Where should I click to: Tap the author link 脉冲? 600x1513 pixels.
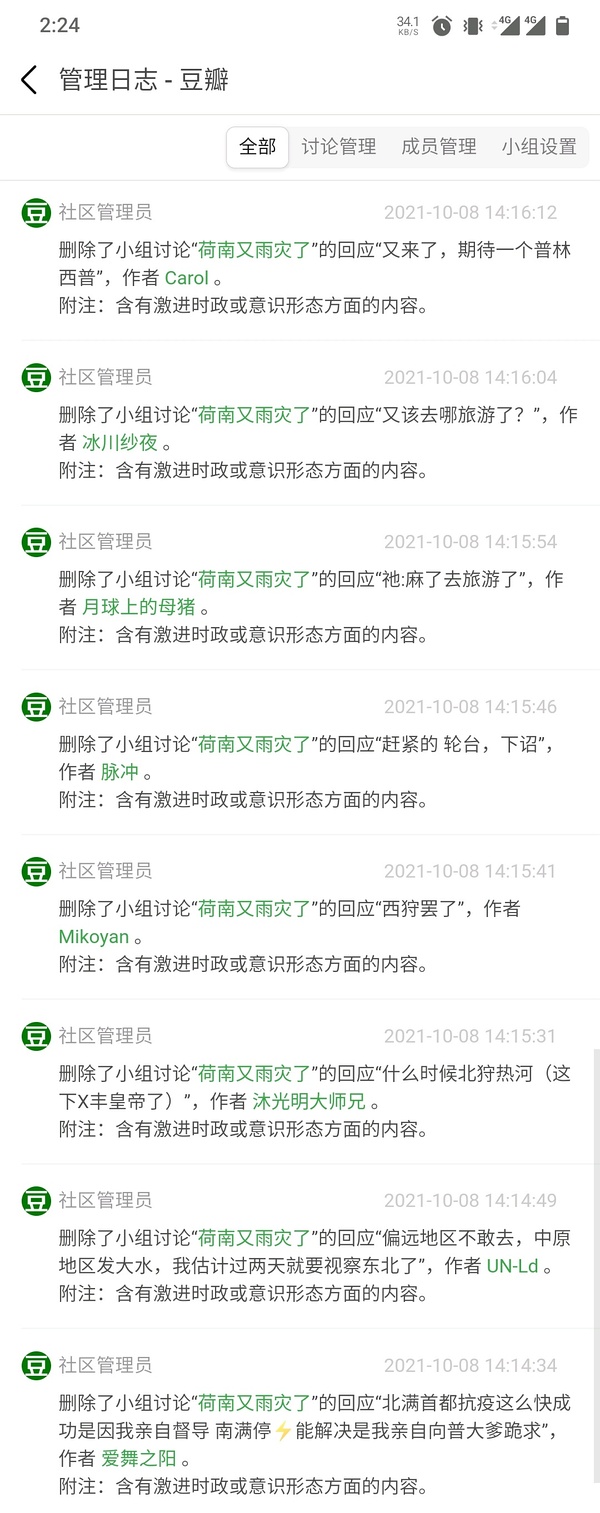pos(120,772)
